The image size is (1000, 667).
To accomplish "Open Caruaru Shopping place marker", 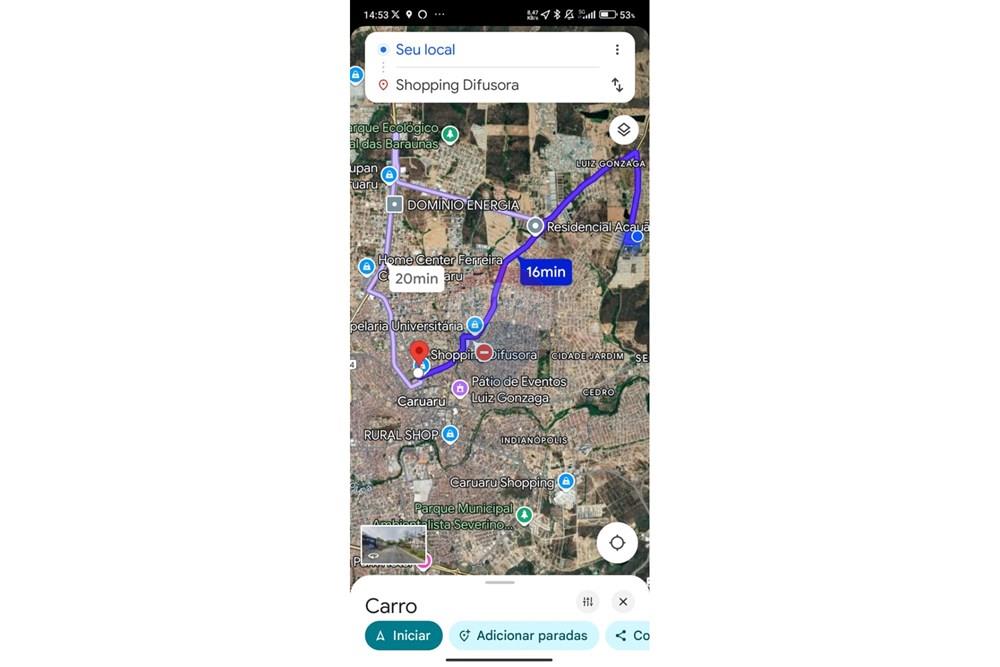I will (x=566, y=482).
